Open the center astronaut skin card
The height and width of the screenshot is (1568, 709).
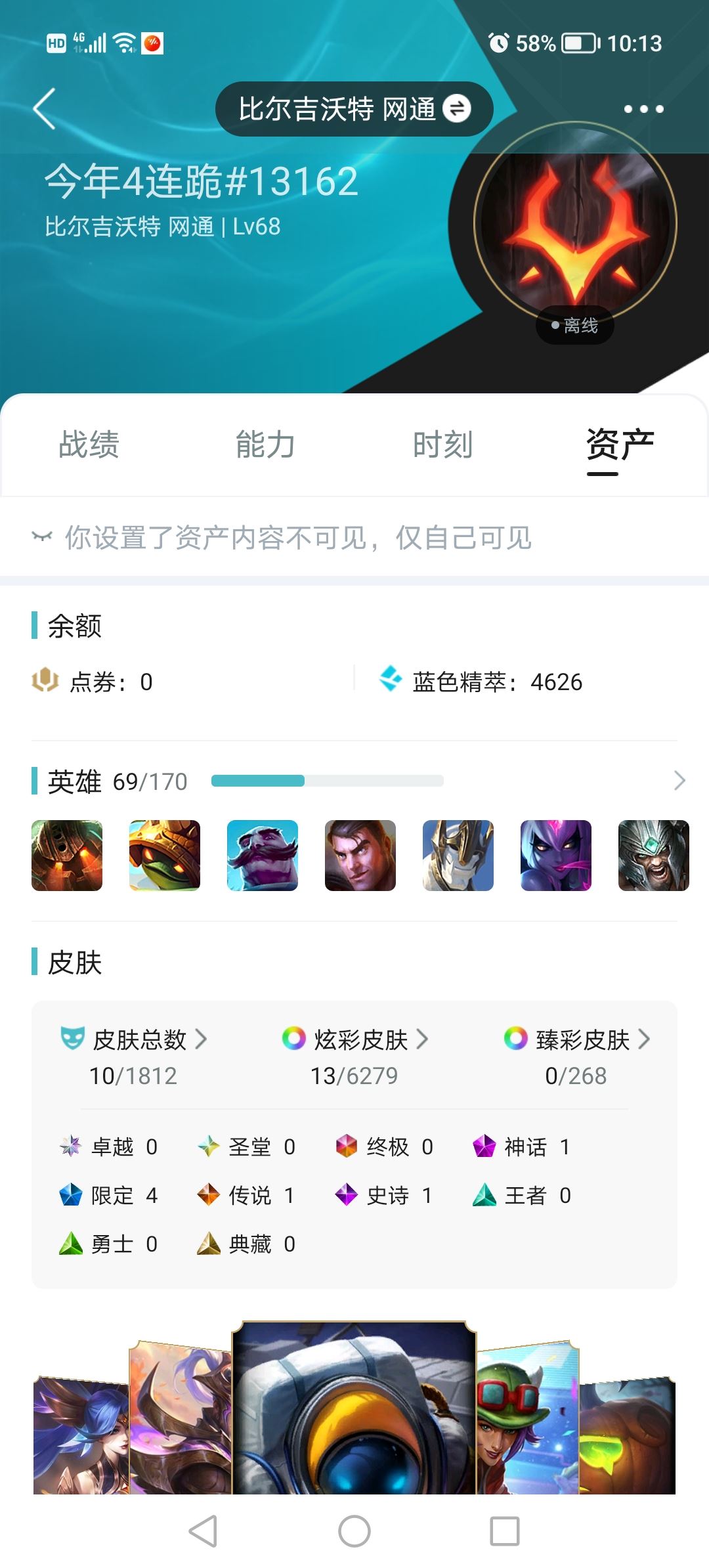(x=354, y=1410)
